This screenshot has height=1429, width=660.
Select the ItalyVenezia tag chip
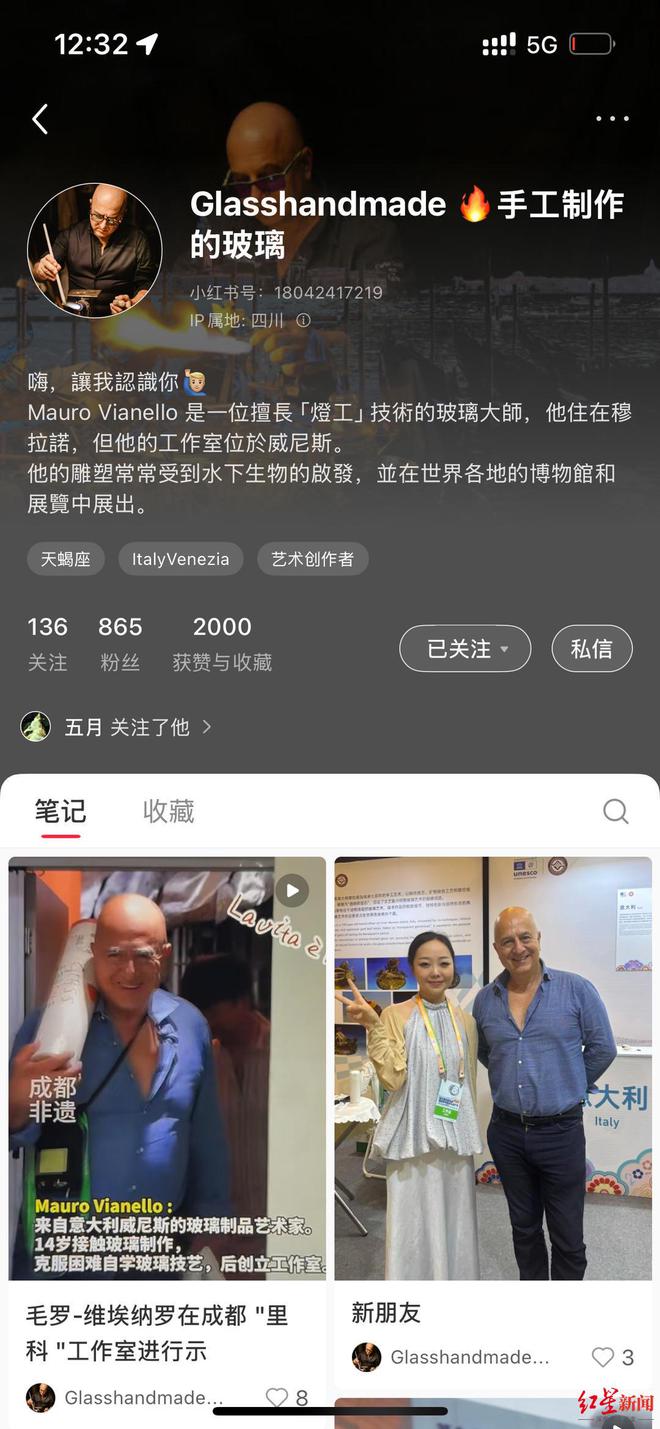coord(181,559)
